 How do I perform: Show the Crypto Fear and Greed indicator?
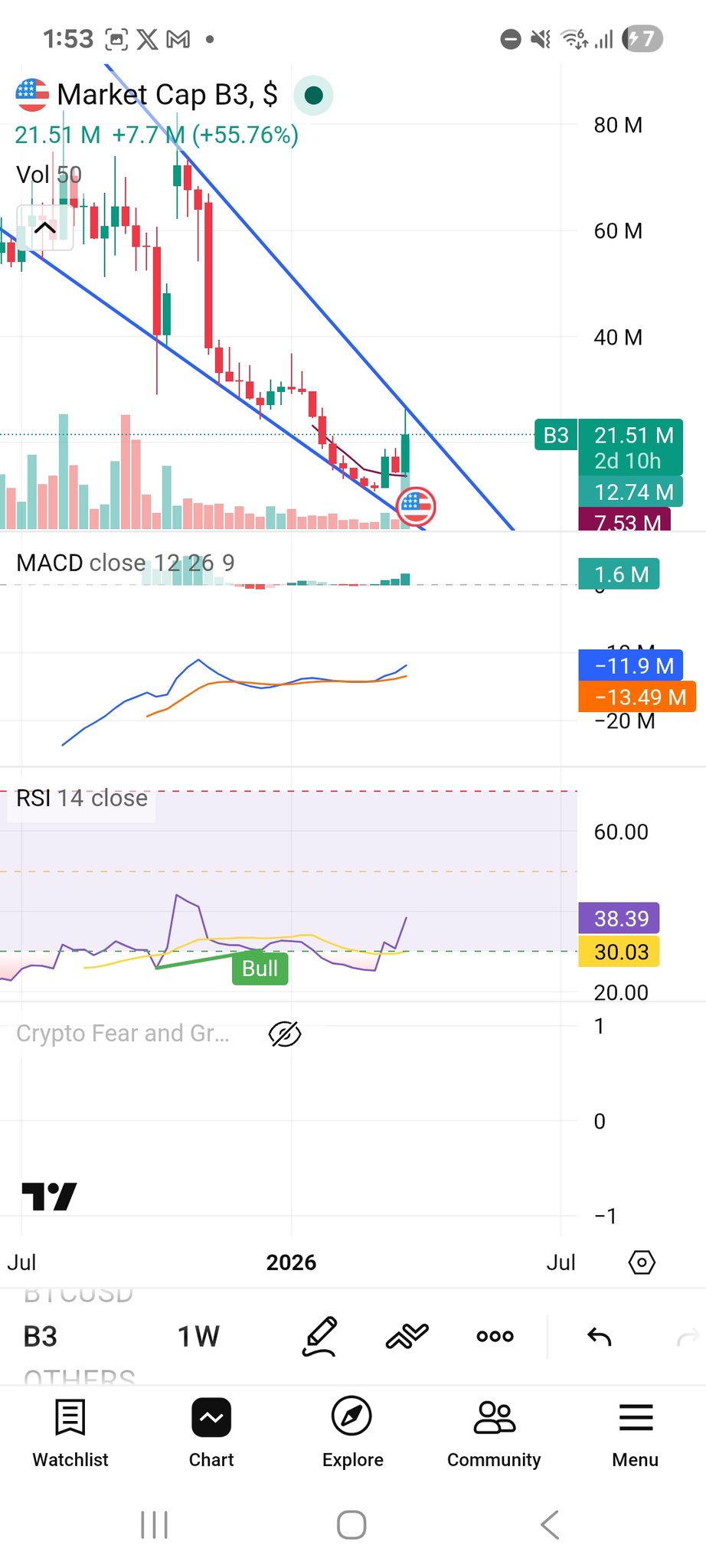285,1034
